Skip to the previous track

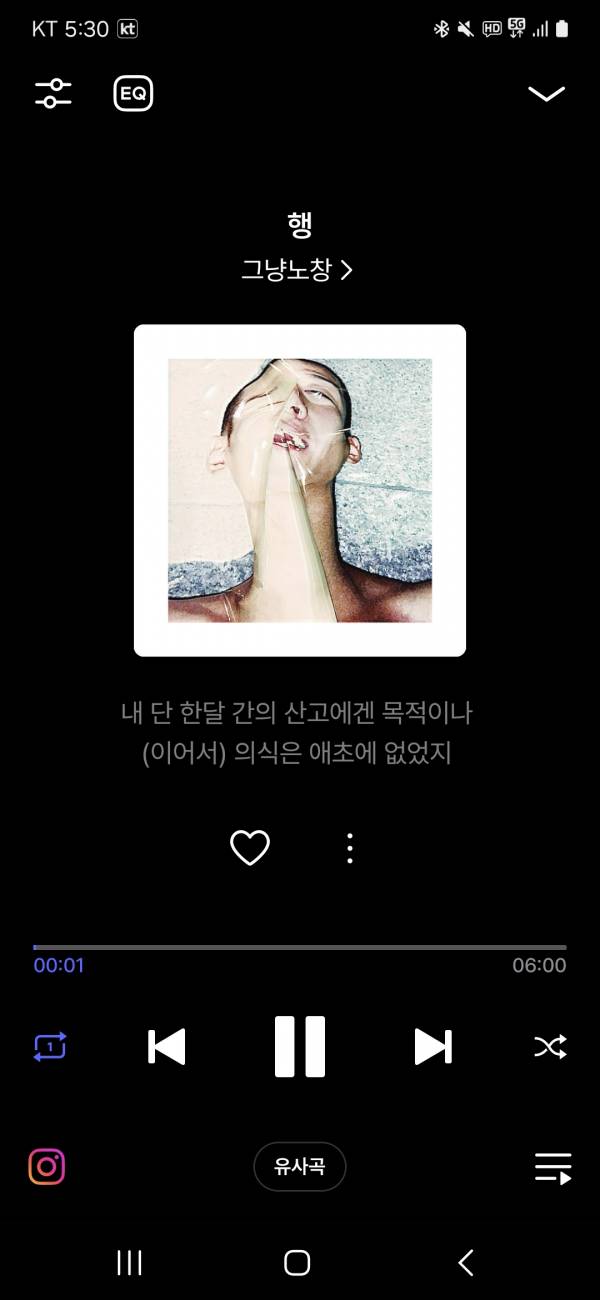point(167,1046)
